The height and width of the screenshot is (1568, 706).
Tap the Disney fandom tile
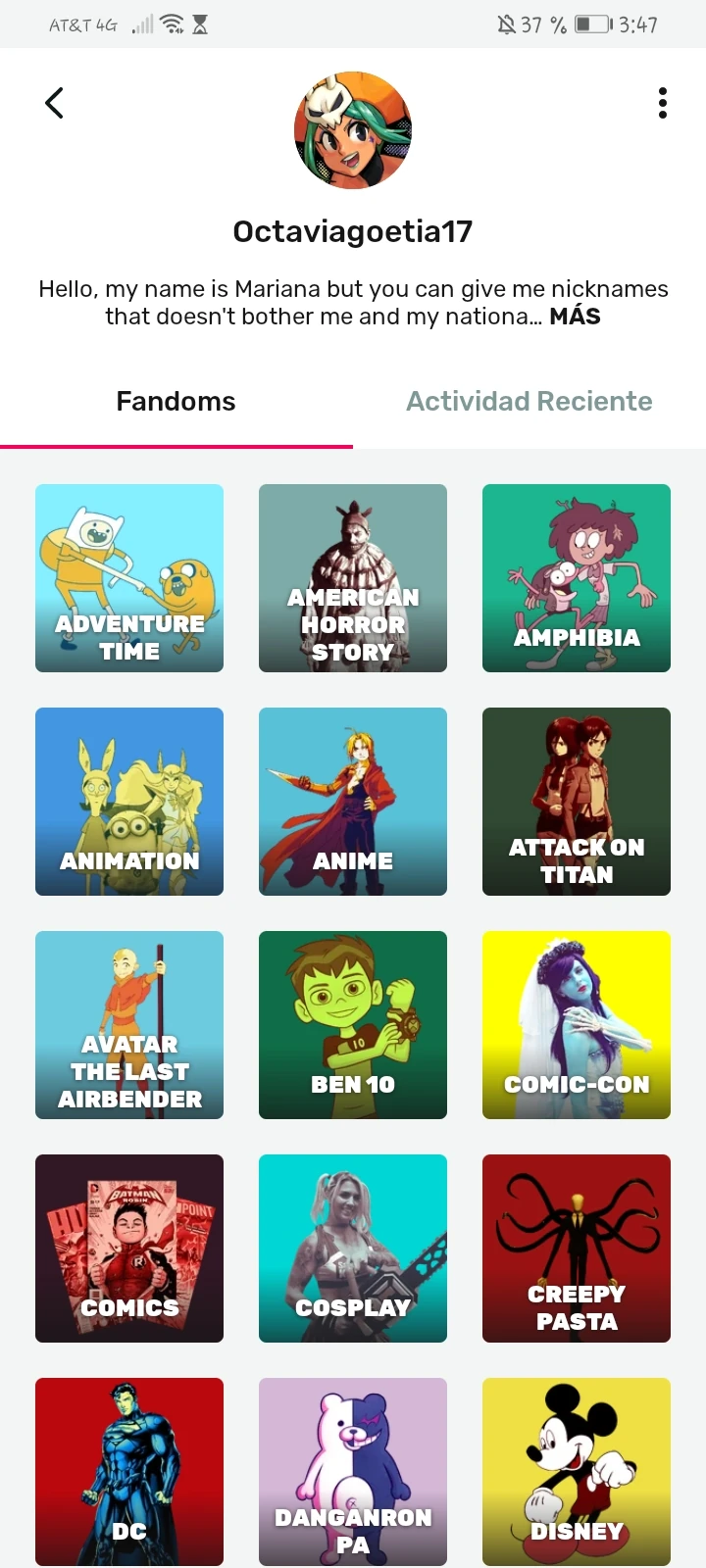point(577,1472)
